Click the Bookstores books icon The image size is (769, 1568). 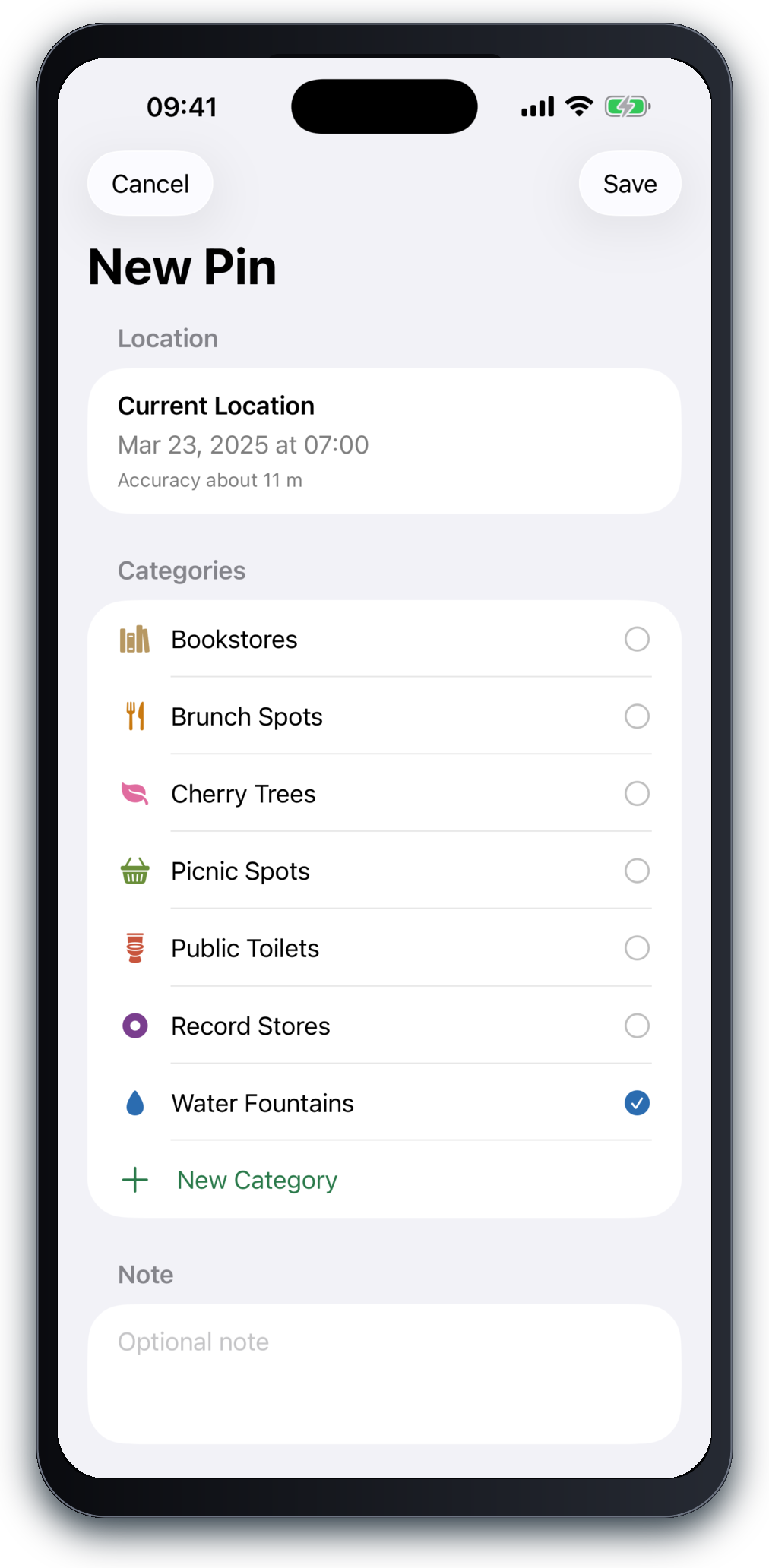click(x=134, y=639)
